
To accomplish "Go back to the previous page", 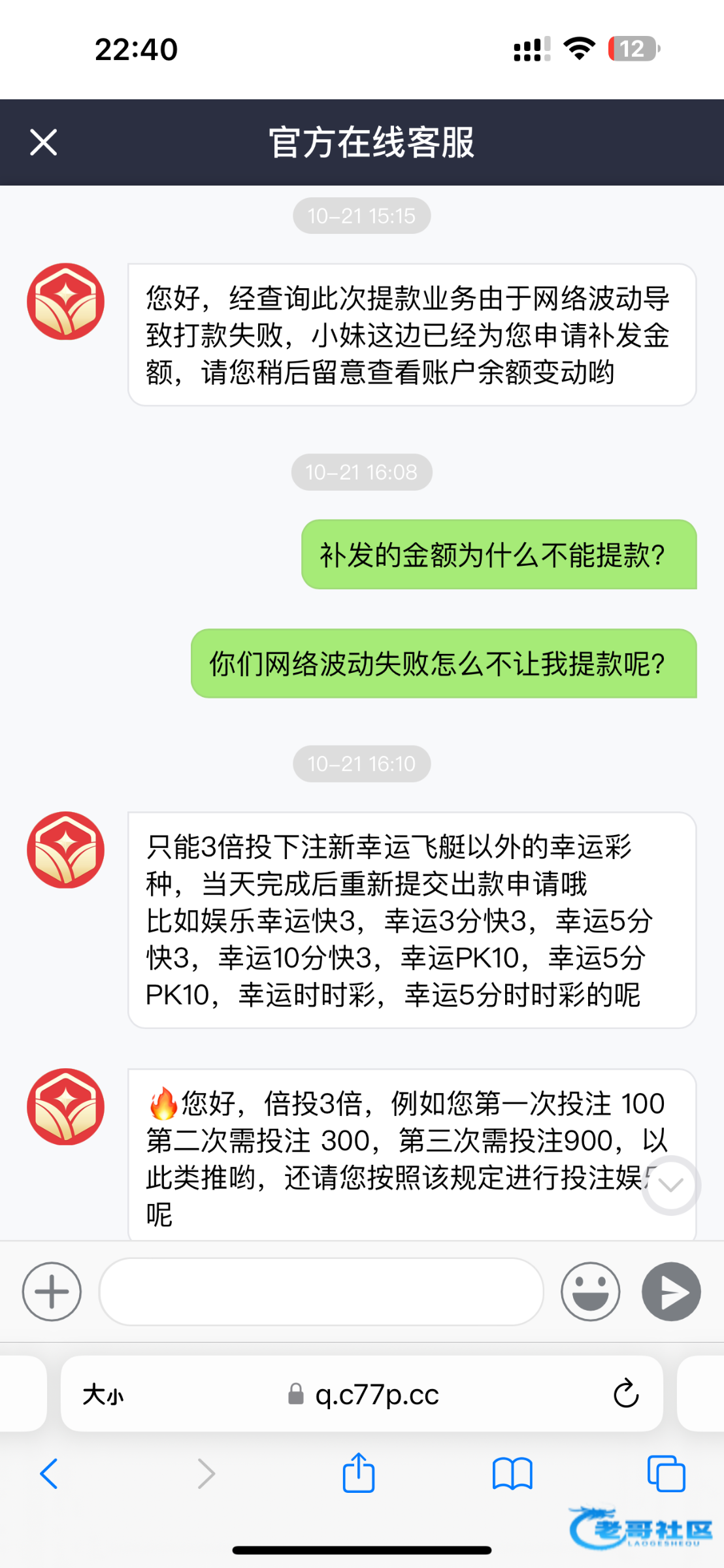I will (49, 1474).
